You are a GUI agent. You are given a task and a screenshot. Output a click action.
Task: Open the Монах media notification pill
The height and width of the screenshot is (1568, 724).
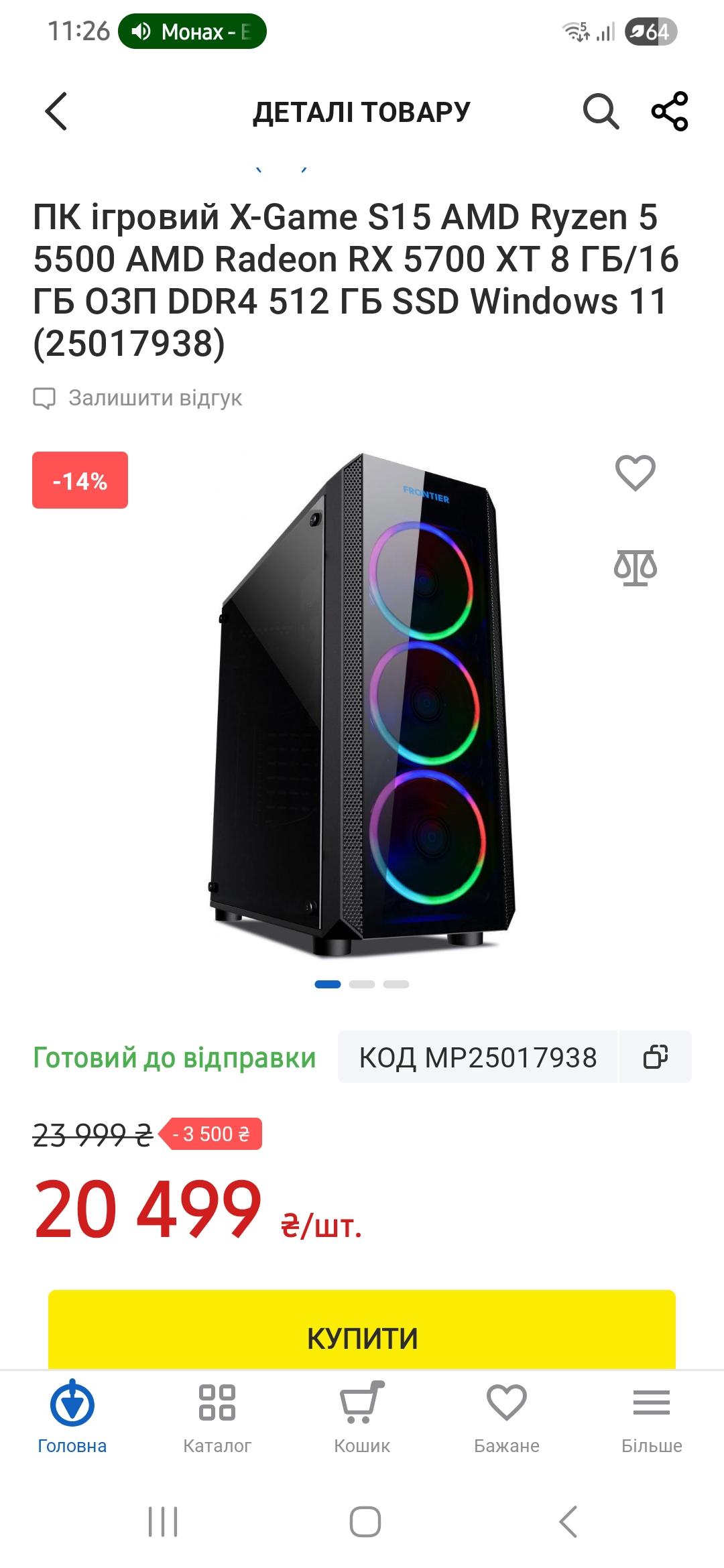[191, 31]
